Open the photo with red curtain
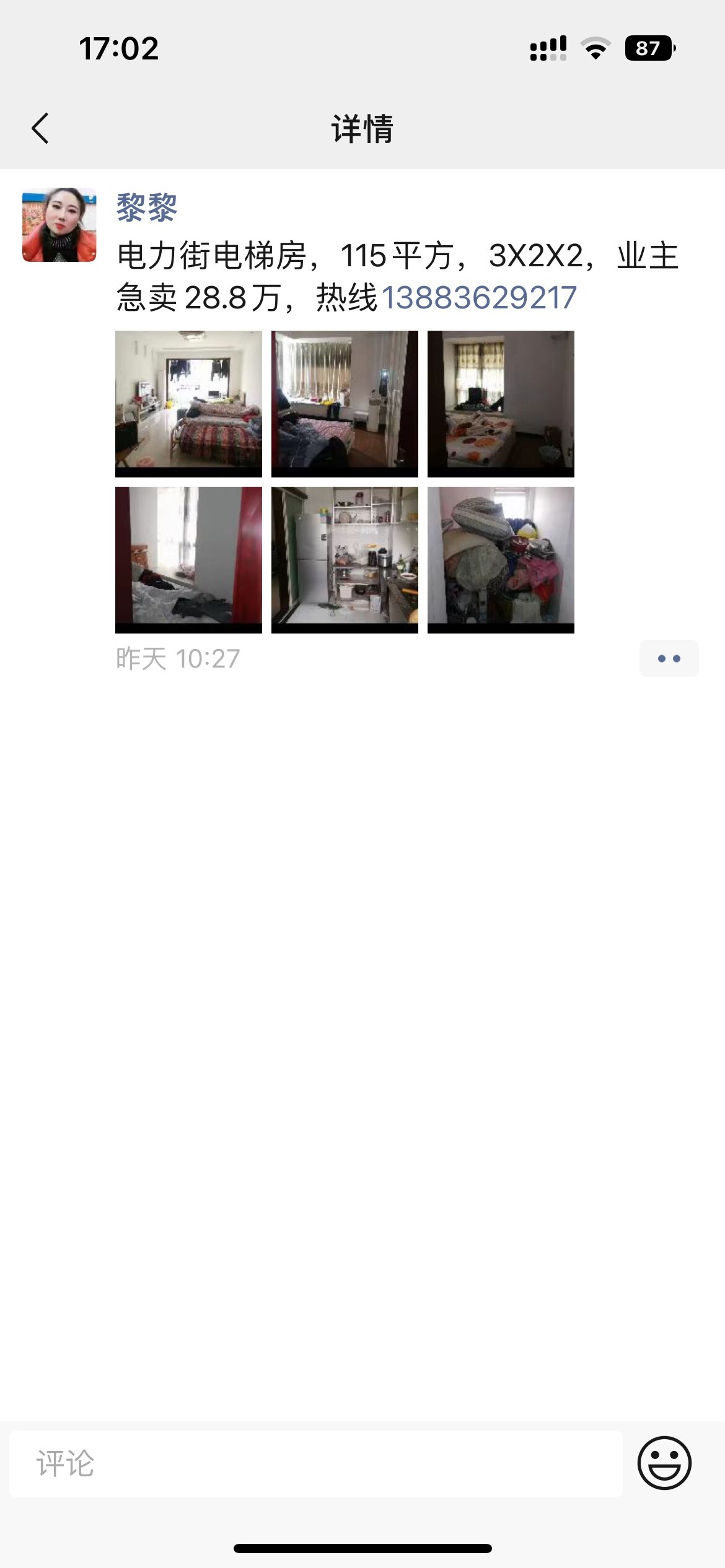This screenshot has height=1568, width=725. (x=188, y=560)
